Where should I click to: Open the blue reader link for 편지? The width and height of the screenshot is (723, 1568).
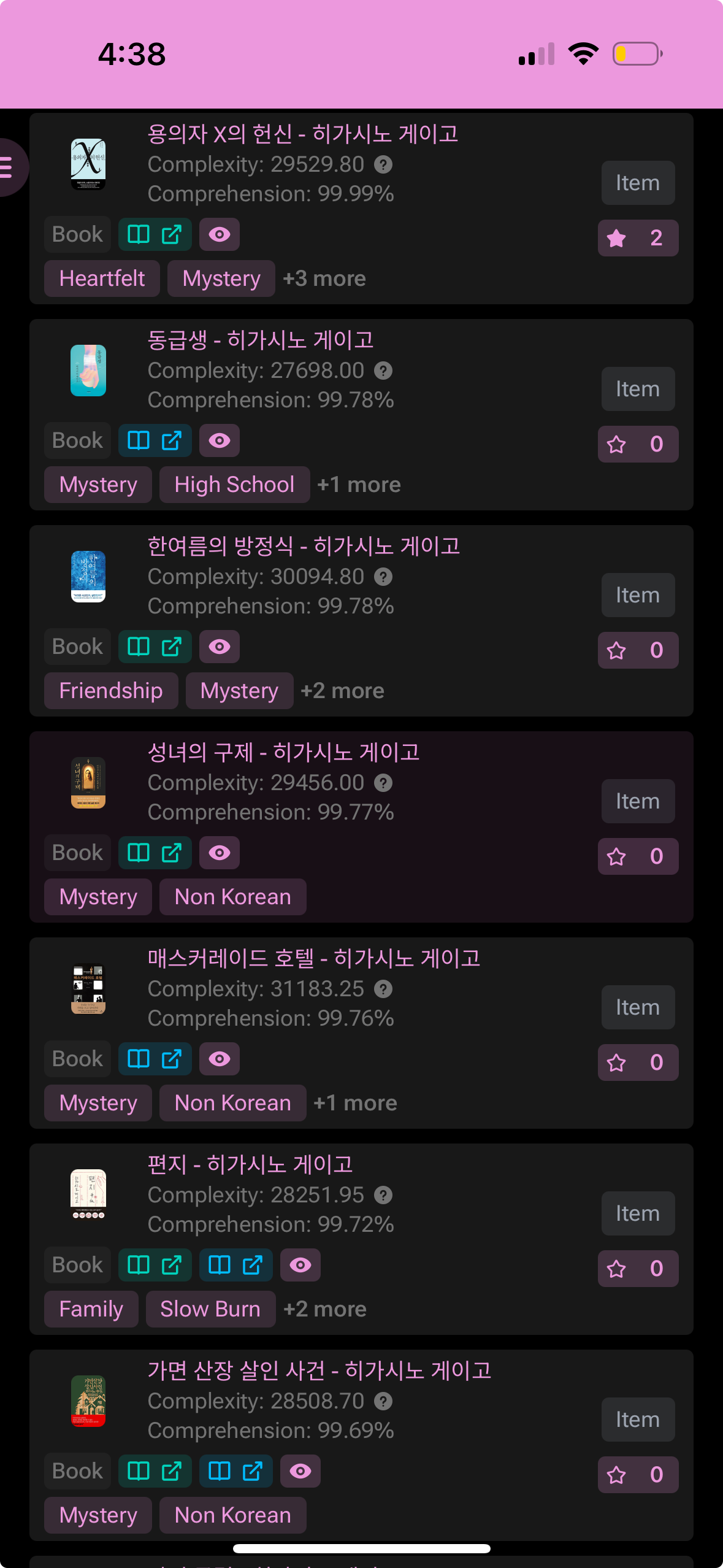(x=235, y=1265)
